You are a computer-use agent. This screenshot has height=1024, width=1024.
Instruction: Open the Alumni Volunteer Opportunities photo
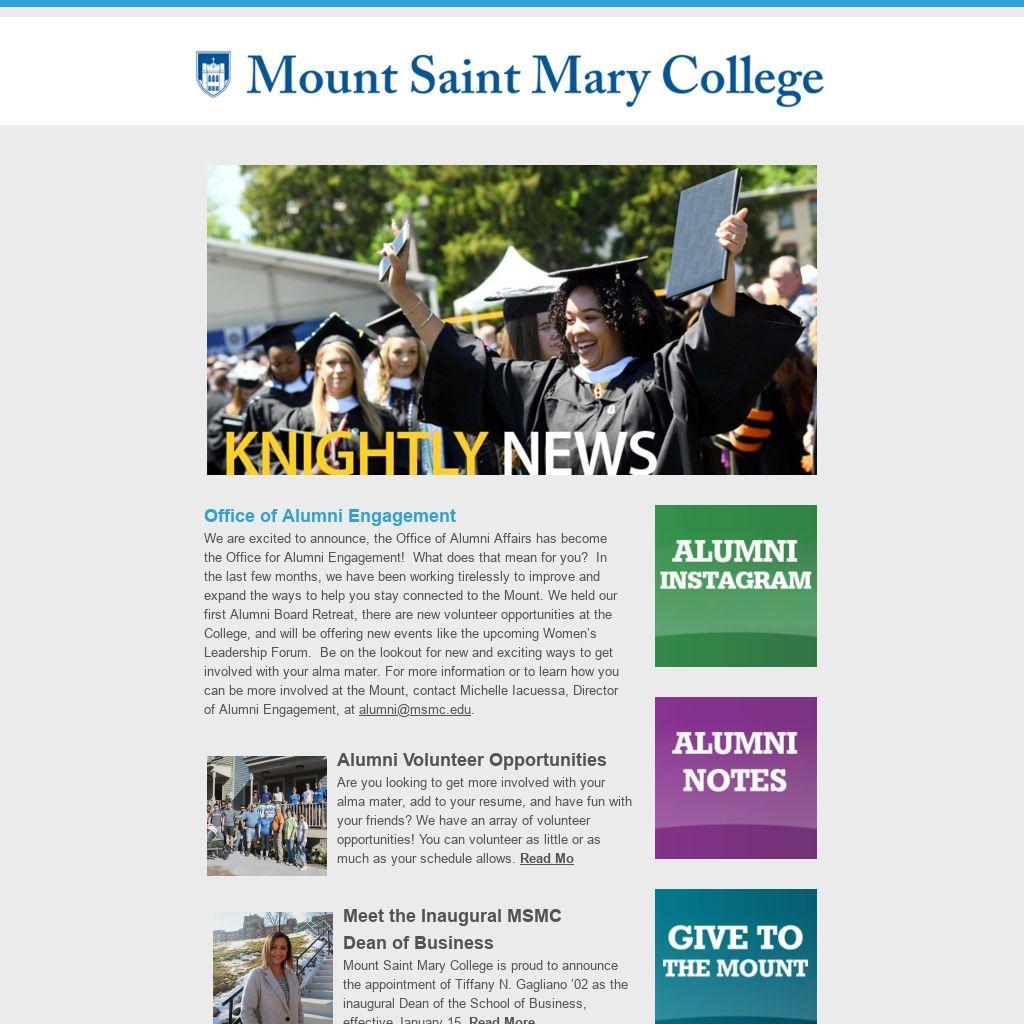(x=266, y=816)
